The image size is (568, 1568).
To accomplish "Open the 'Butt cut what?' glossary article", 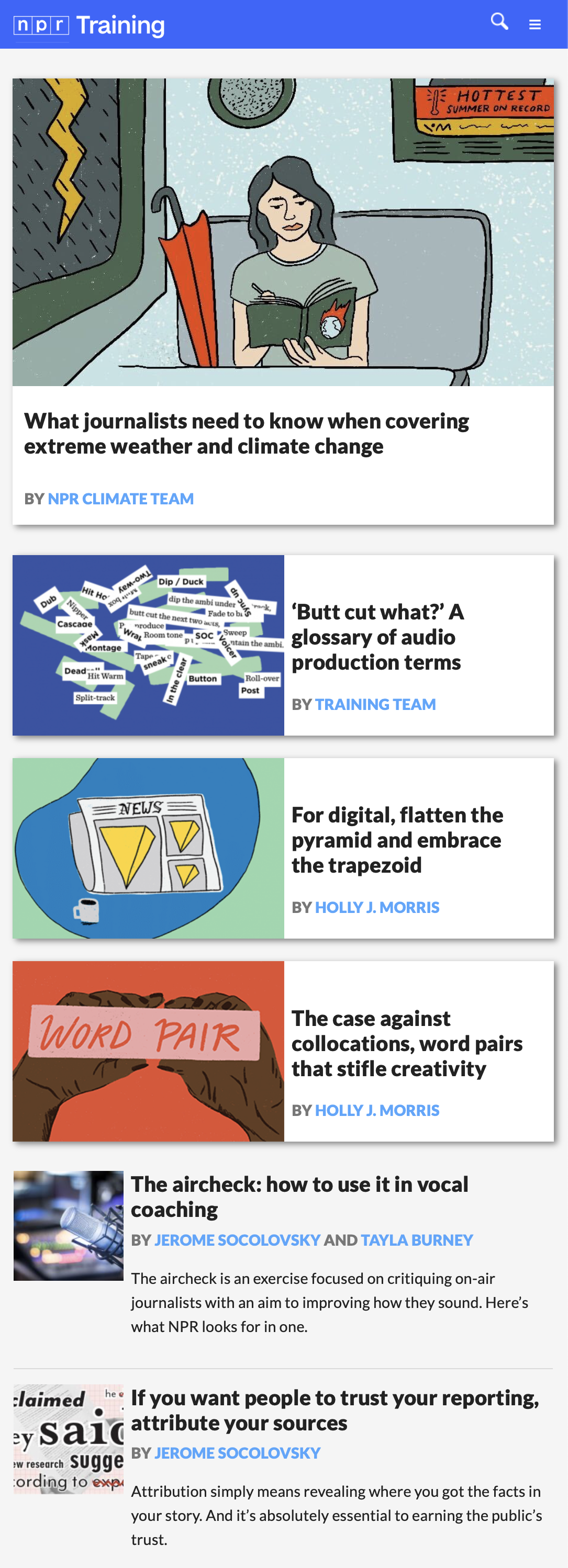I will (377, 637).
